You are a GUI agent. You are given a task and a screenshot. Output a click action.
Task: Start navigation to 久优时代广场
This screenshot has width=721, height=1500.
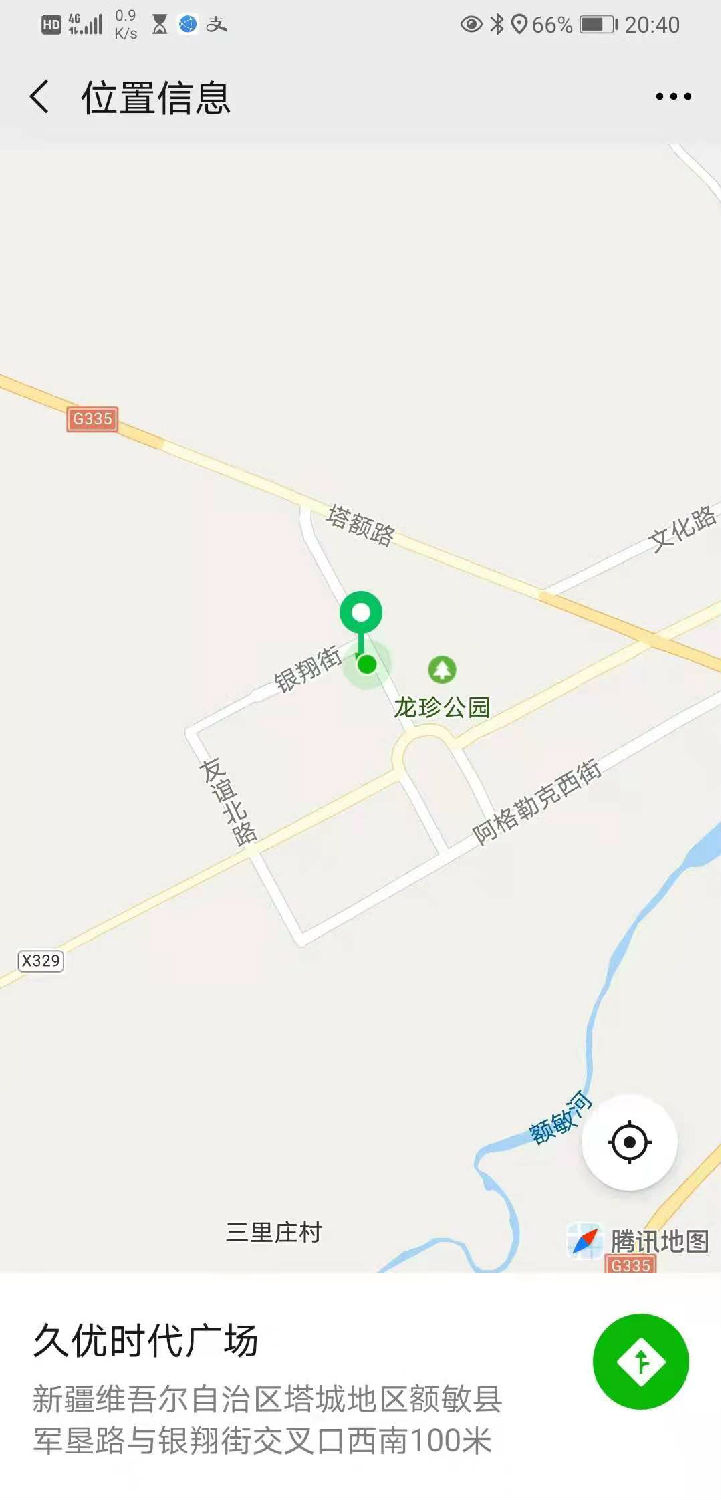pos(641,1361)
